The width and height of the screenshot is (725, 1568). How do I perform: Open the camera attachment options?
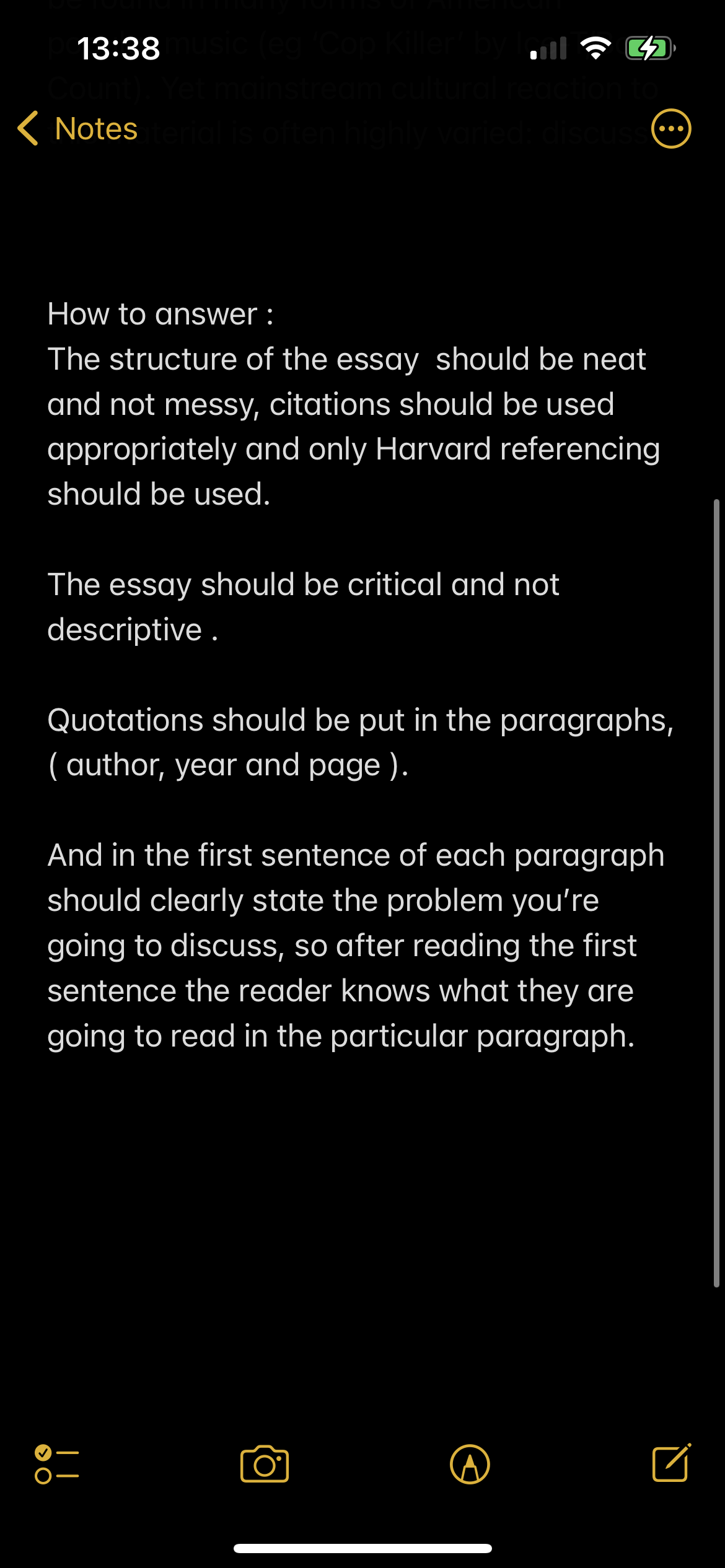point(265,1464)
